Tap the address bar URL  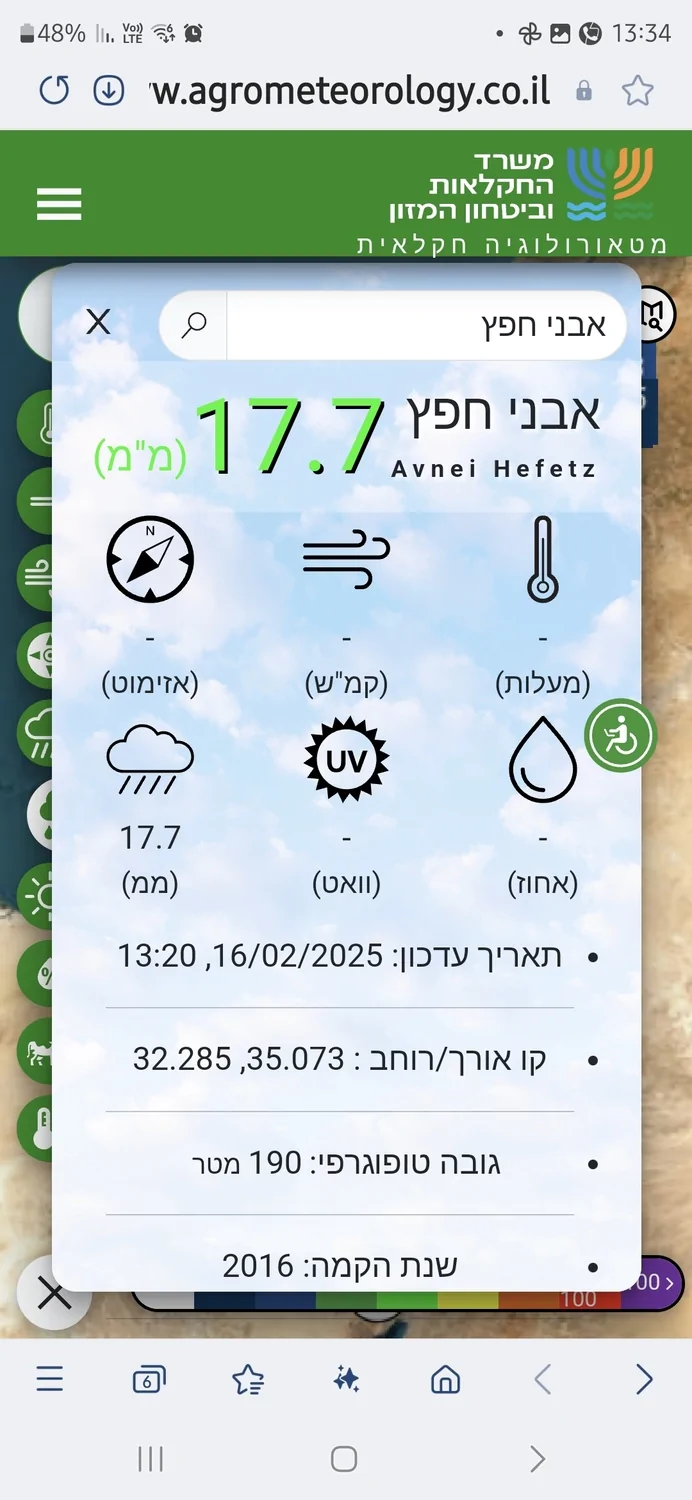[350, 92]
